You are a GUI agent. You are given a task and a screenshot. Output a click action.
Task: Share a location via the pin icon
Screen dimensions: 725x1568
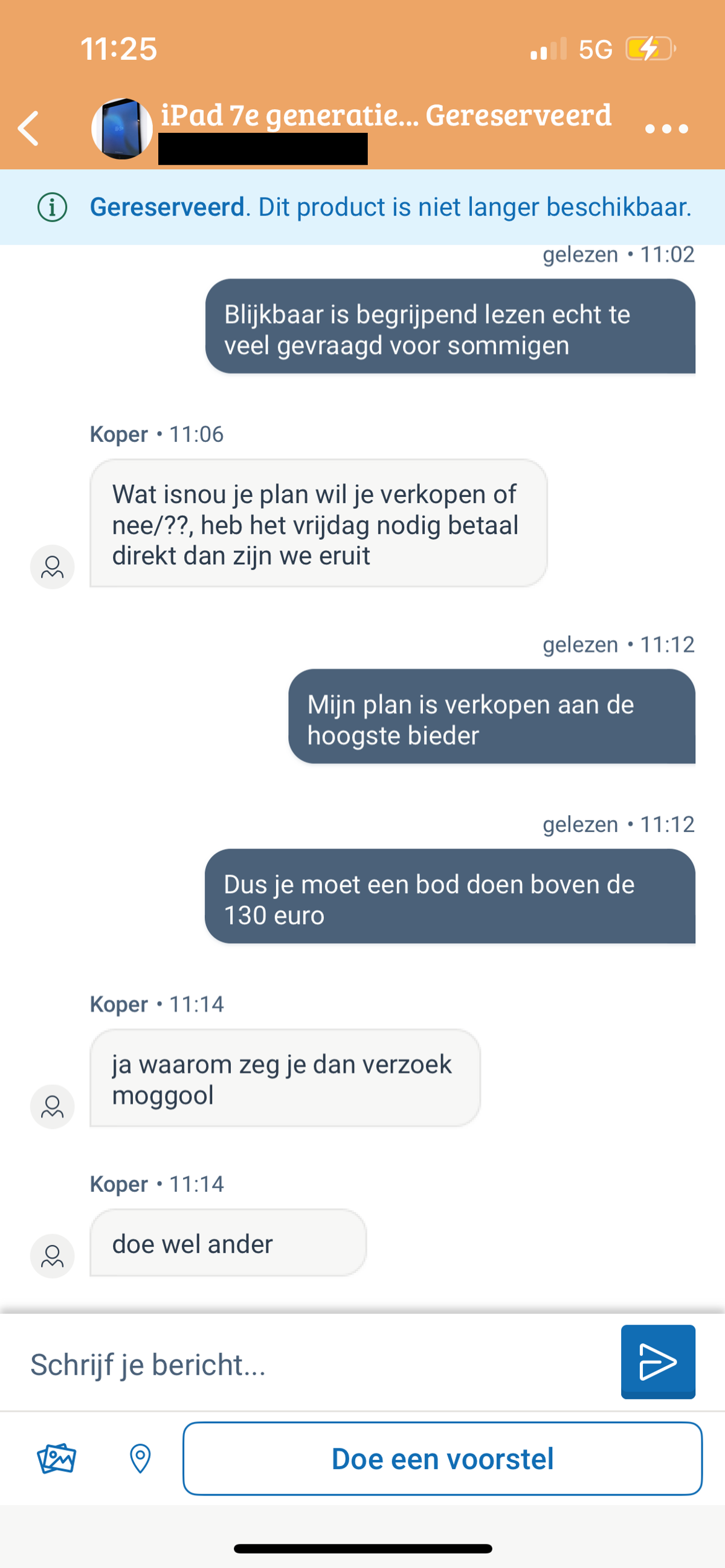click(140, 1459)
